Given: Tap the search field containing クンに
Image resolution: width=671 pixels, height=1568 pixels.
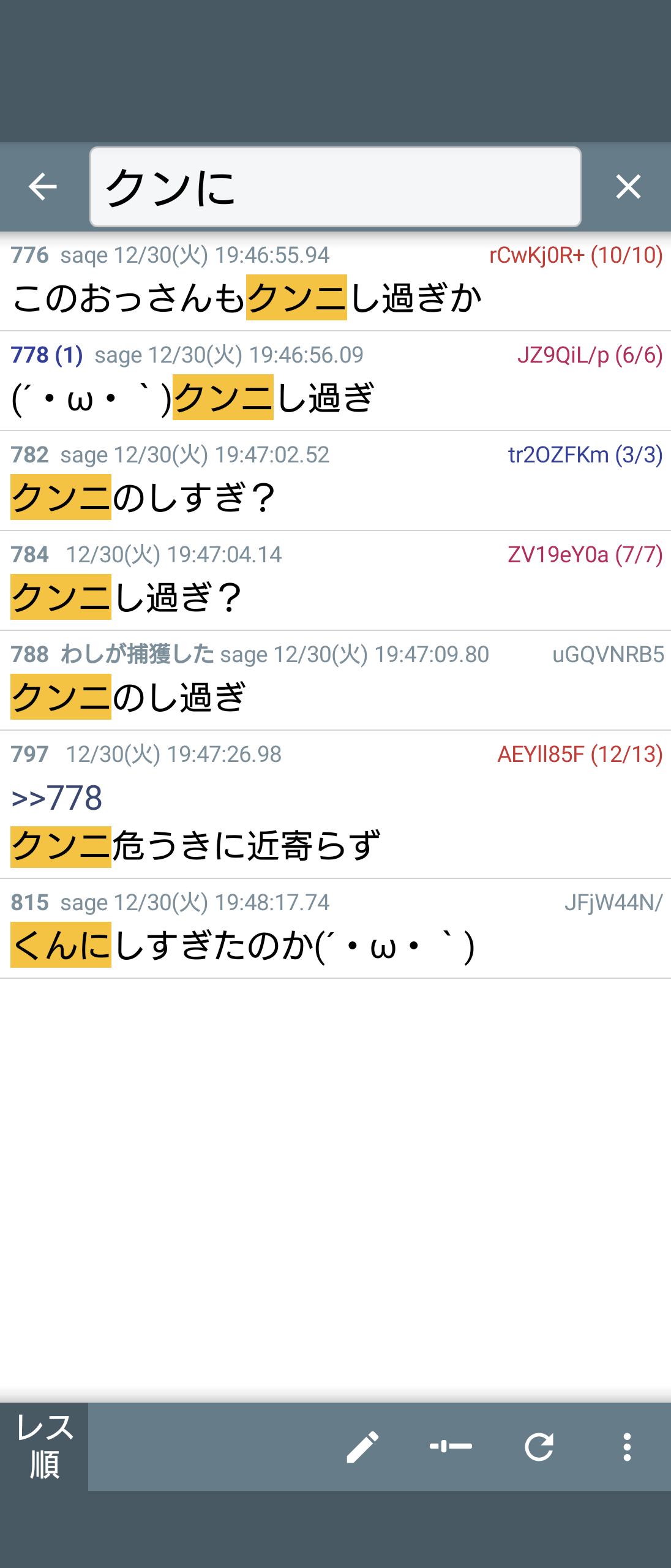Looking at the screenshot, I should 335,187.
